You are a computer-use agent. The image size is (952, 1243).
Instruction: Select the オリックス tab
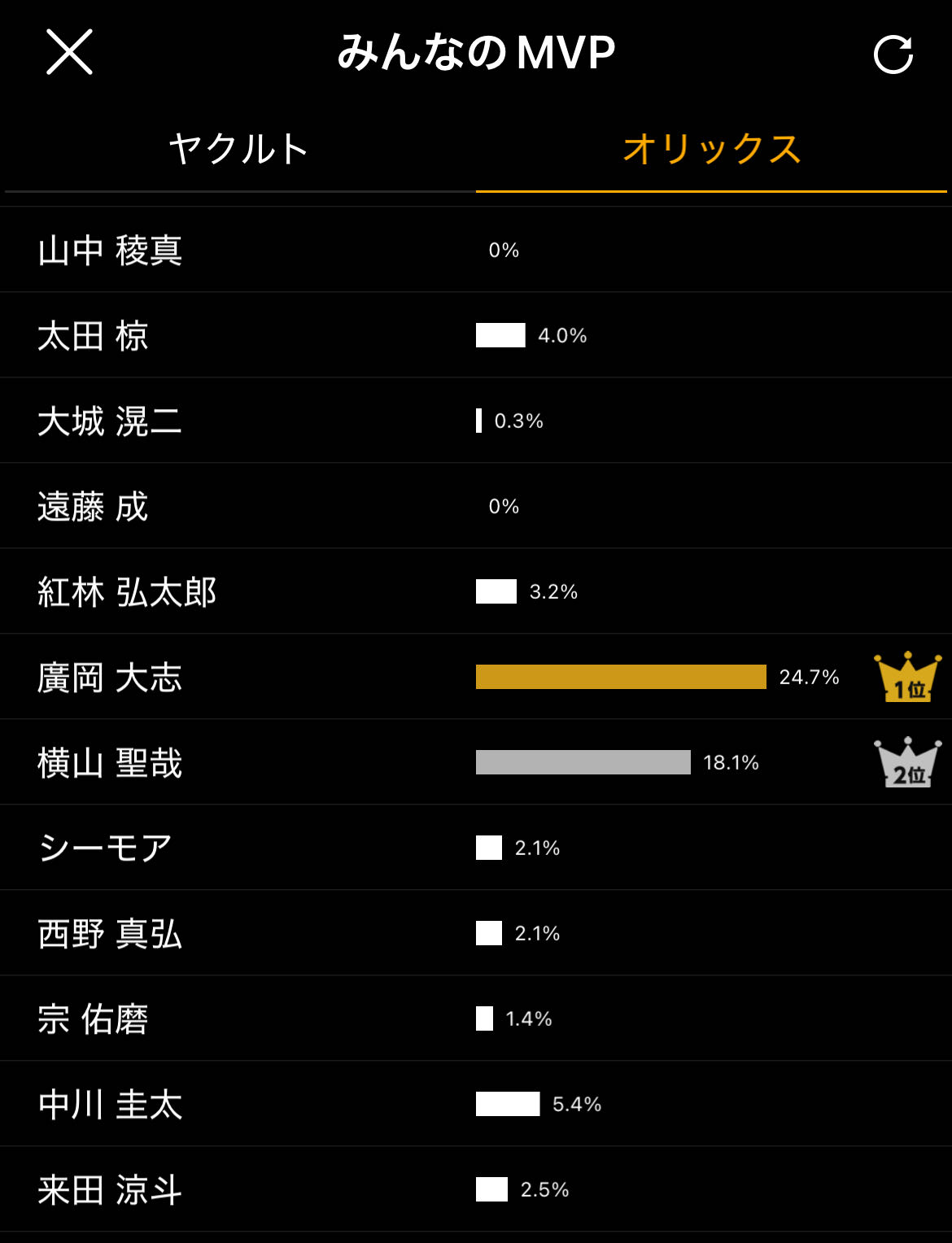coord(712,150)
